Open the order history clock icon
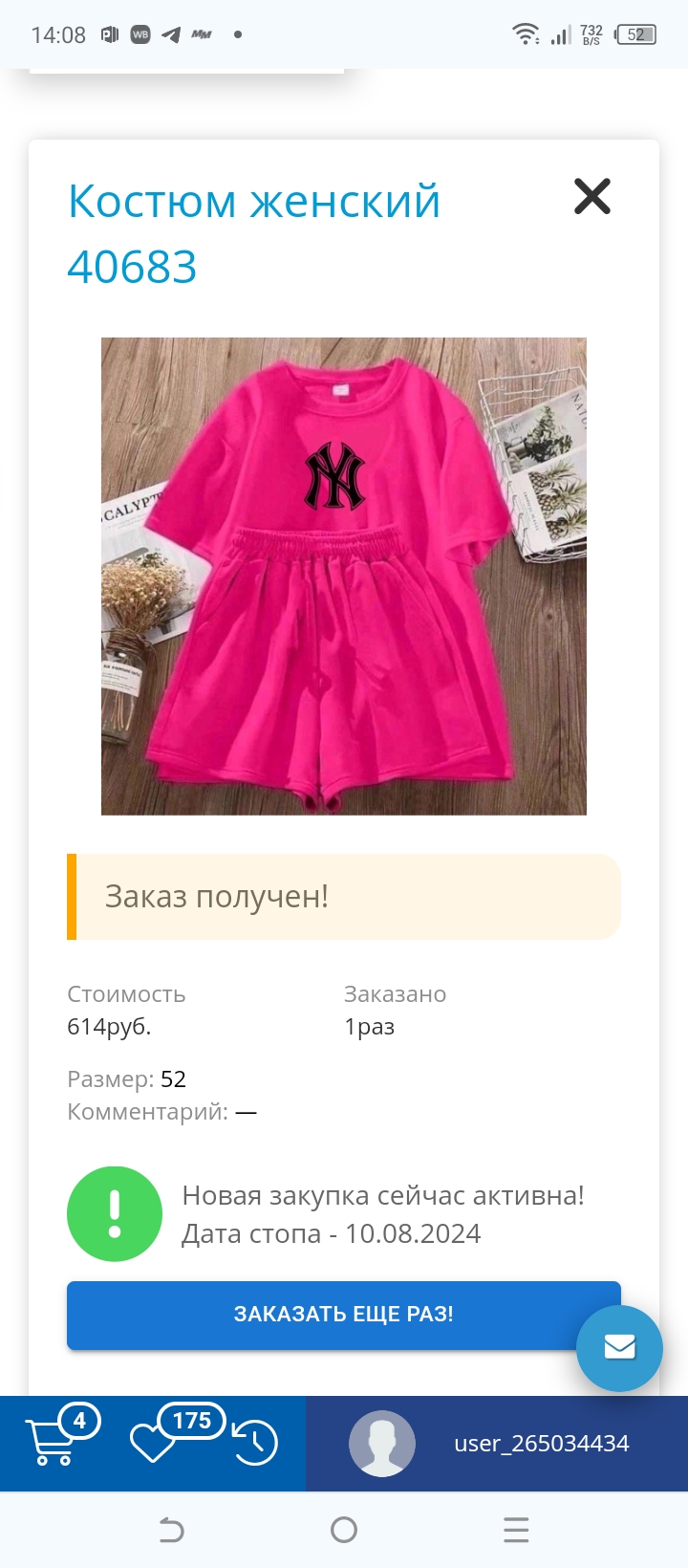688x1568 pixels. point(254,1443)
